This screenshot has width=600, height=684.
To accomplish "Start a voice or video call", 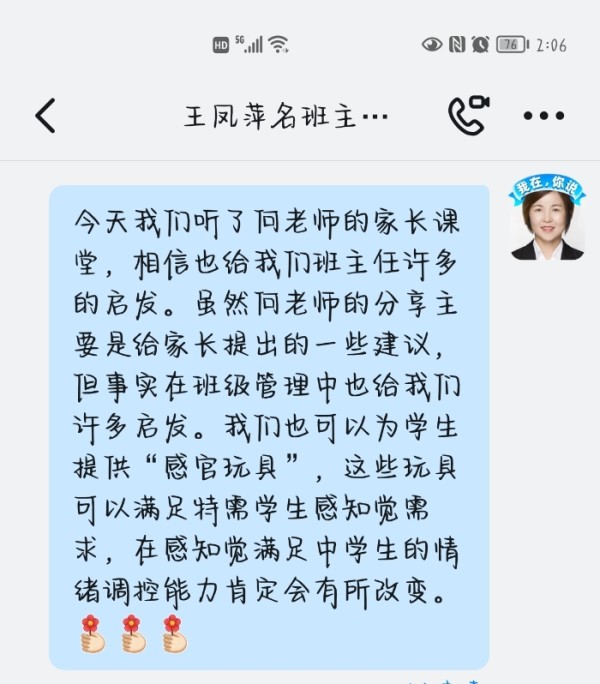I will 468,116.
